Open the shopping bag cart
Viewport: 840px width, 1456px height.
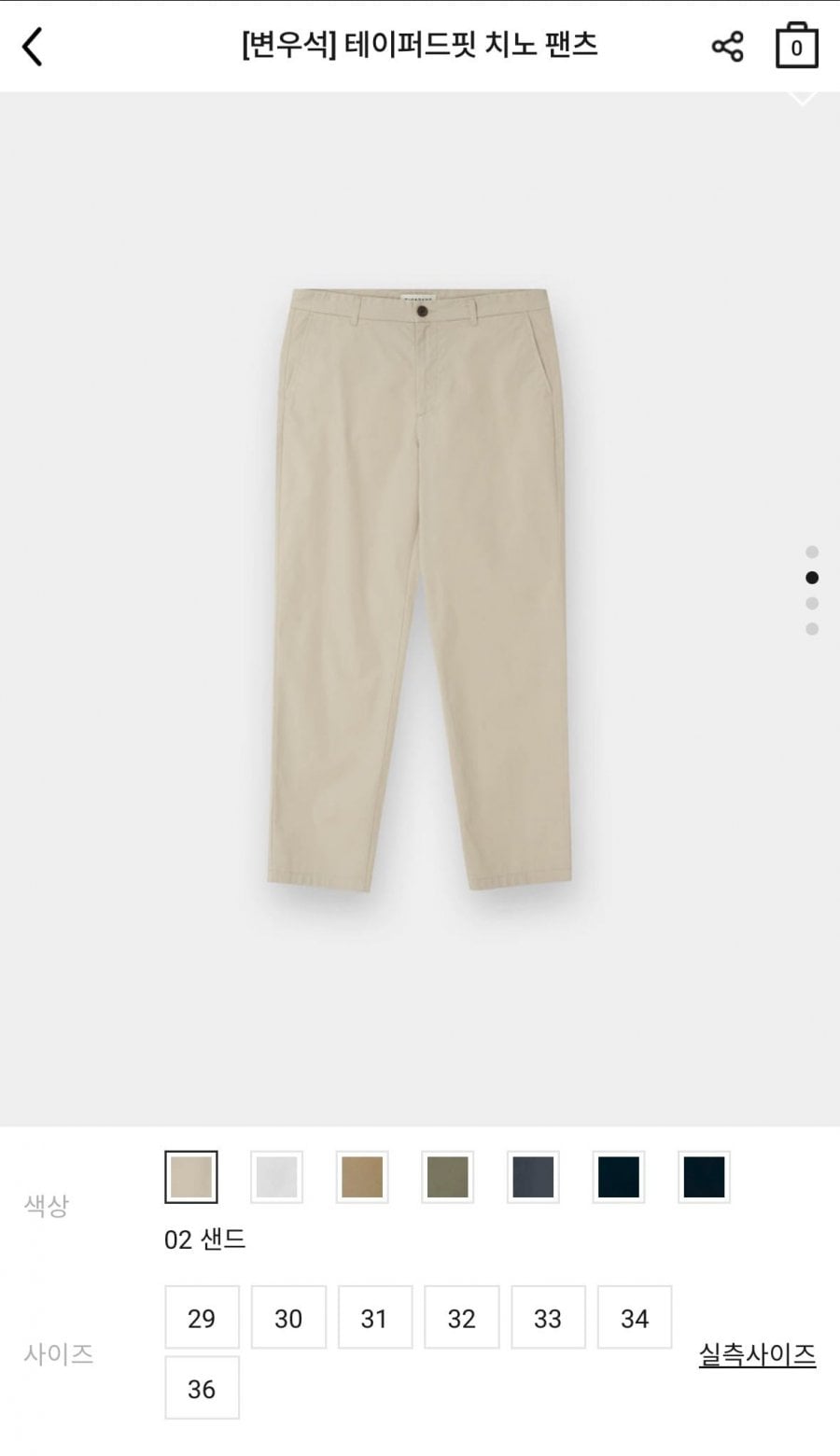click(x=796, y=46)
